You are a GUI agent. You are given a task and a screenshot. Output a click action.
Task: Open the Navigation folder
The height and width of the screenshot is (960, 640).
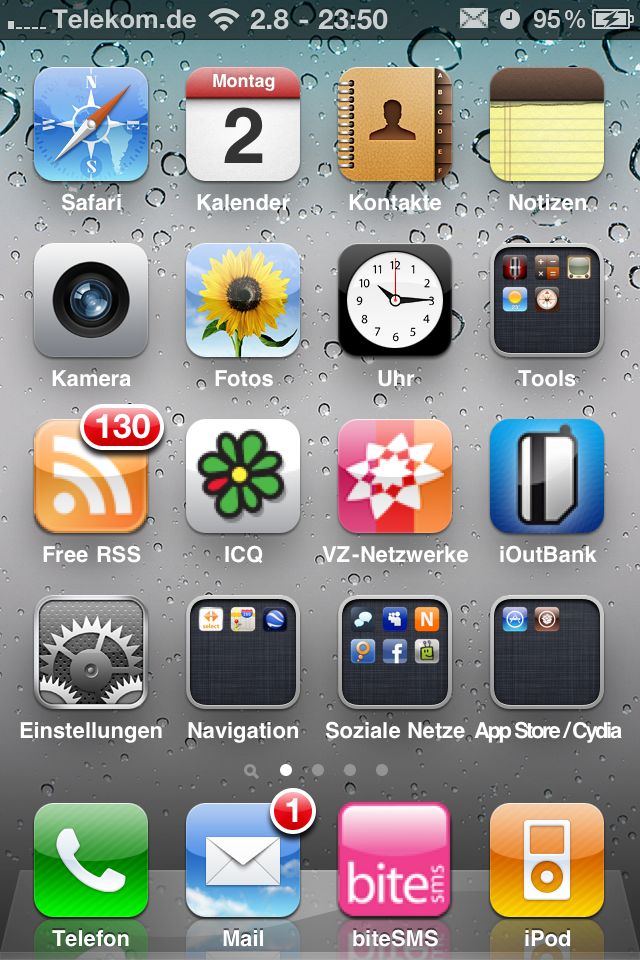[x=243, y=652]
